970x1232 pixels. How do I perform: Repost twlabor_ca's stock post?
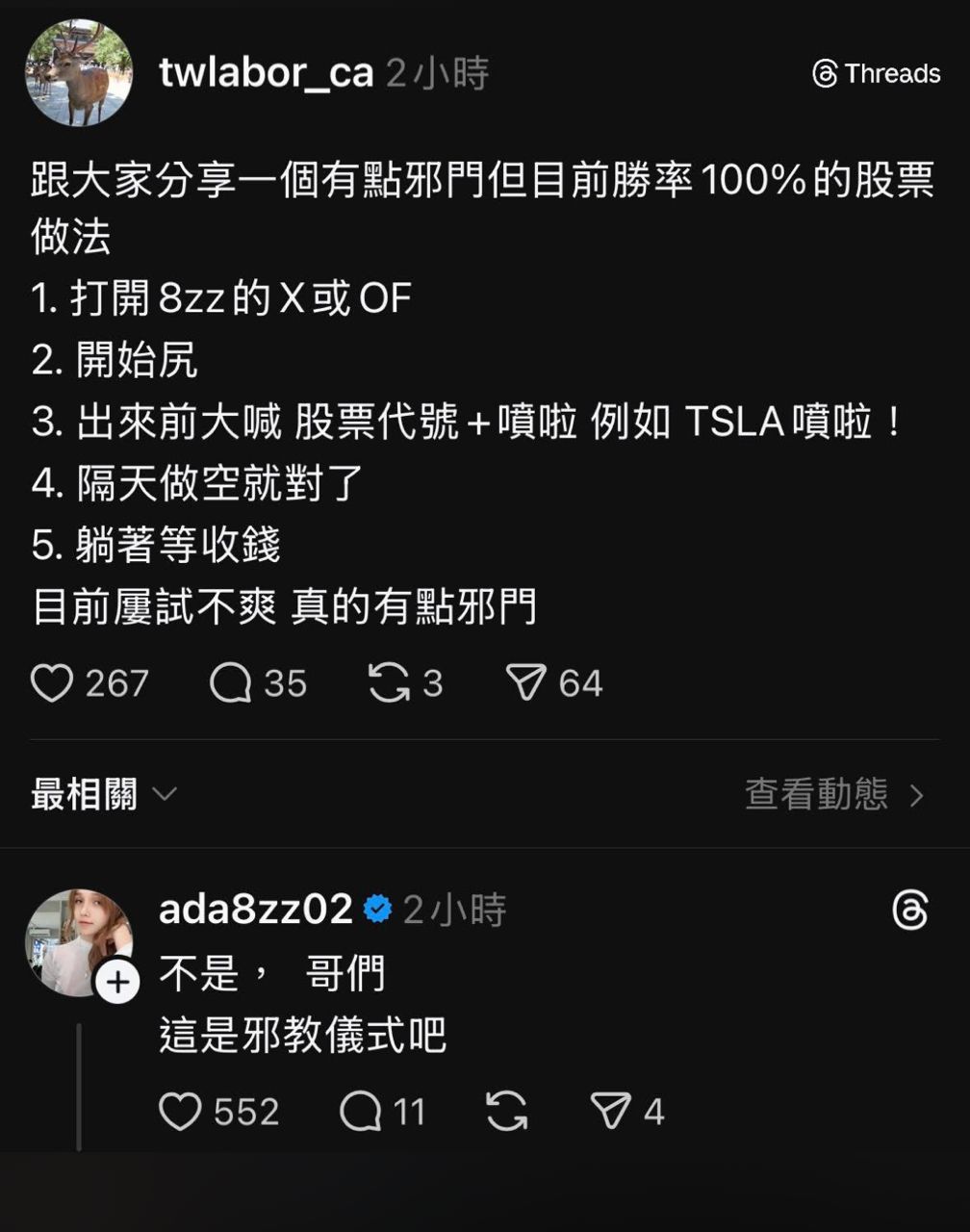tap(389, 683)
